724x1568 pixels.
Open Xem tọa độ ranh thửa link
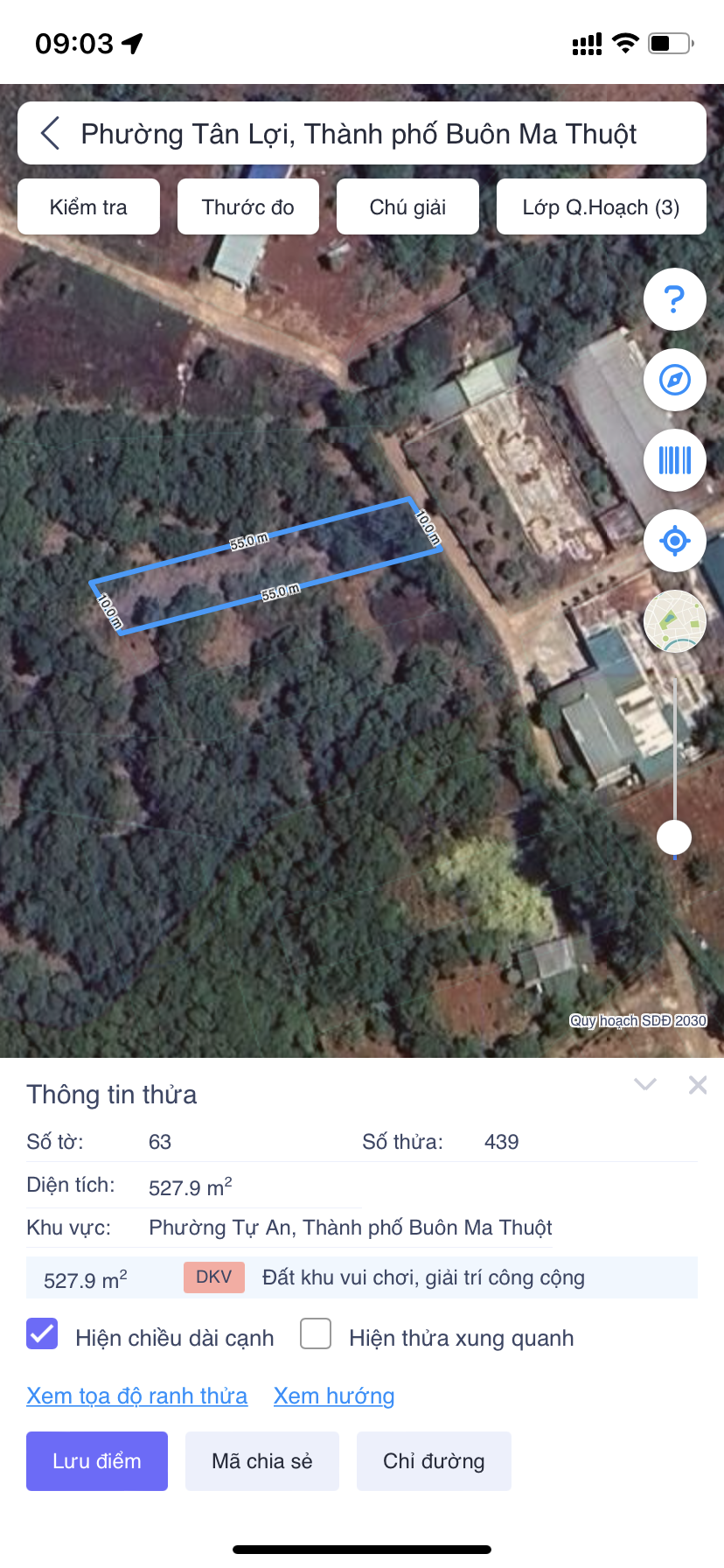[137, 1396]
